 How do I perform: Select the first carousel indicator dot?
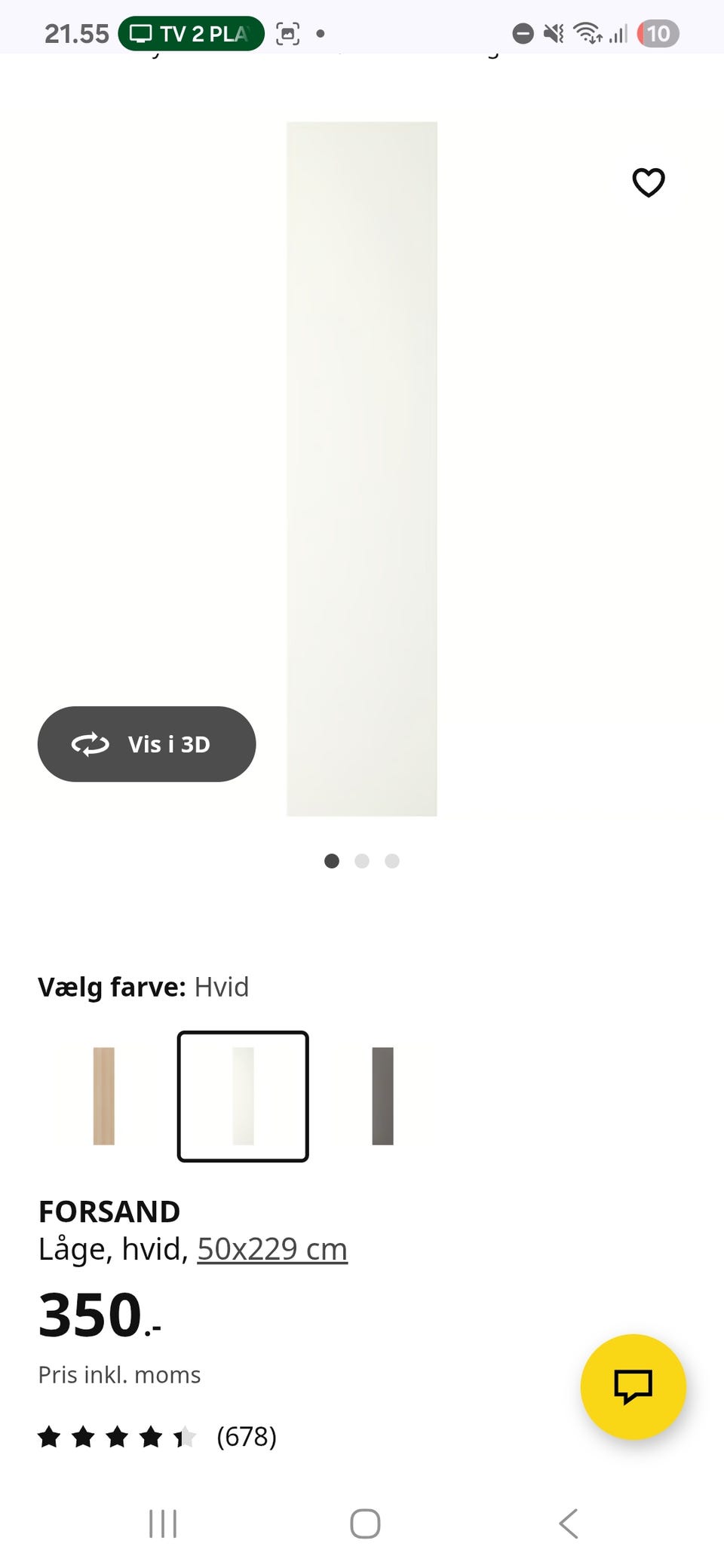point(332,861)
